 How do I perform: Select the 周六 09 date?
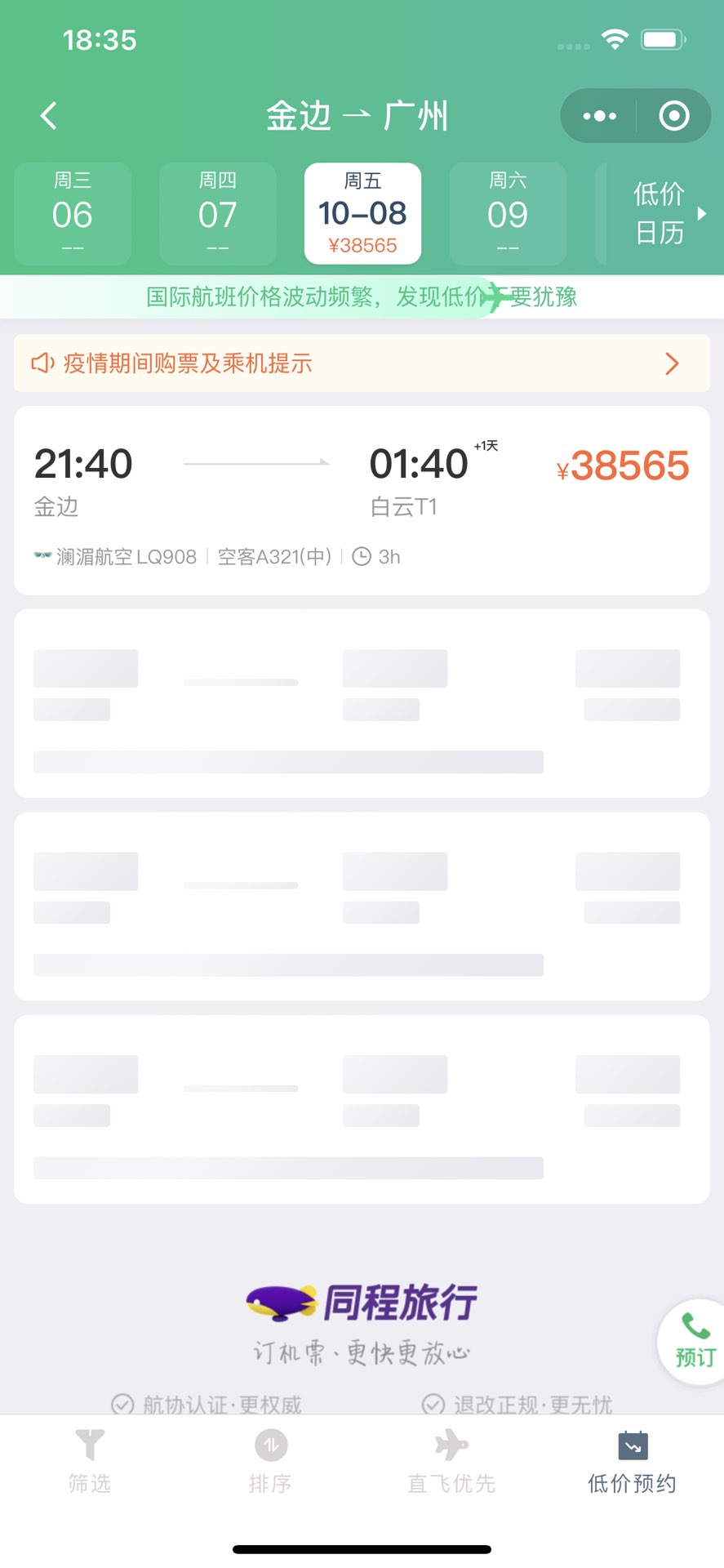pos(508,213)
